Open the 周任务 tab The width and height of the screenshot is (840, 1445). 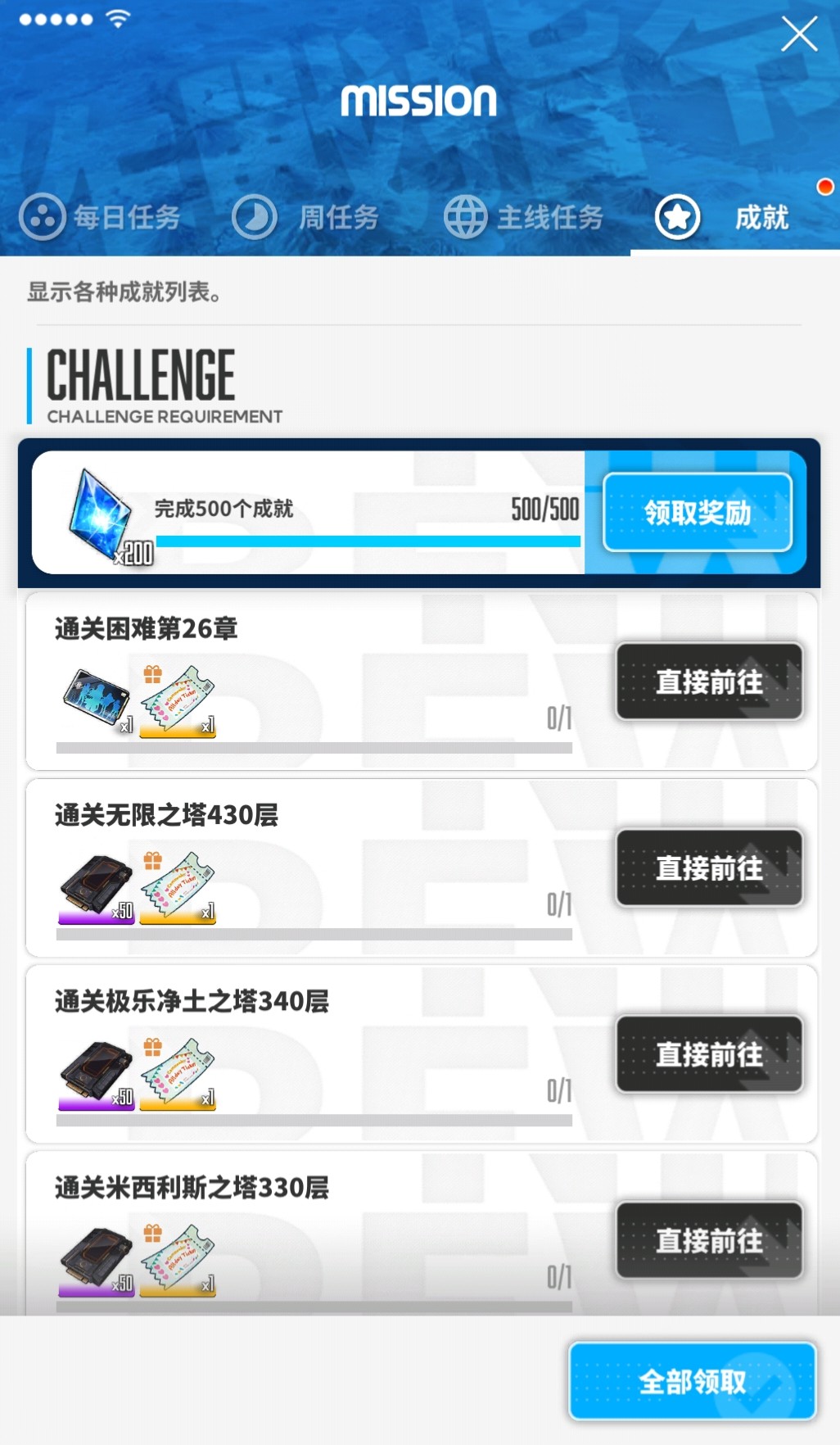(306, 218)
